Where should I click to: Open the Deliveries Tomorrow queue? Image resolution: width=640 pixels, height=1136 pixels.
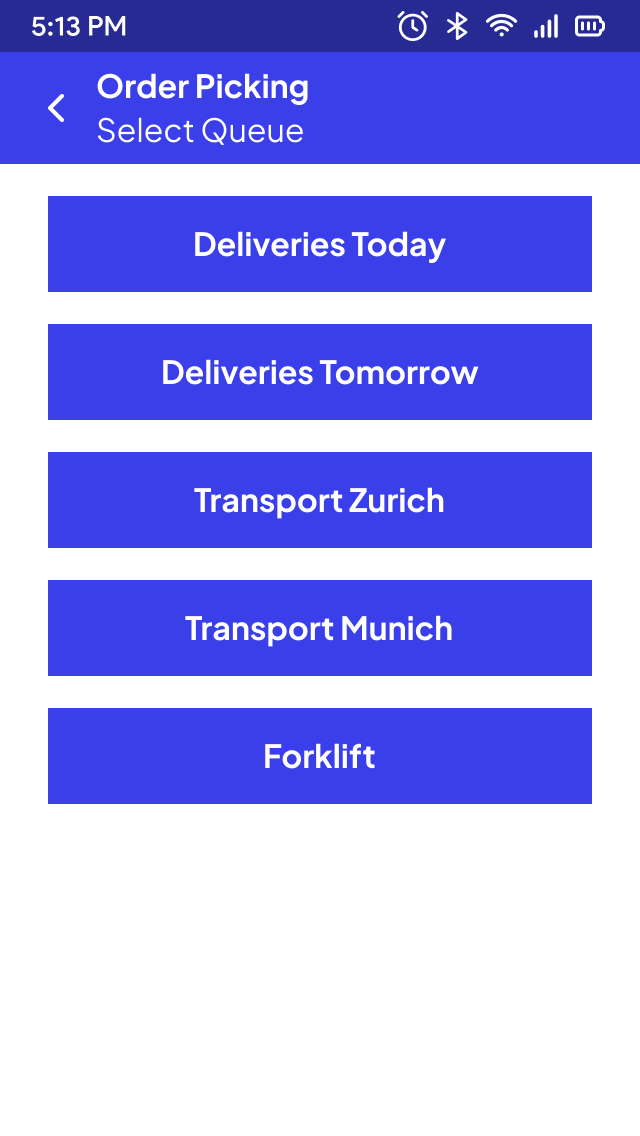click(320, 372)
